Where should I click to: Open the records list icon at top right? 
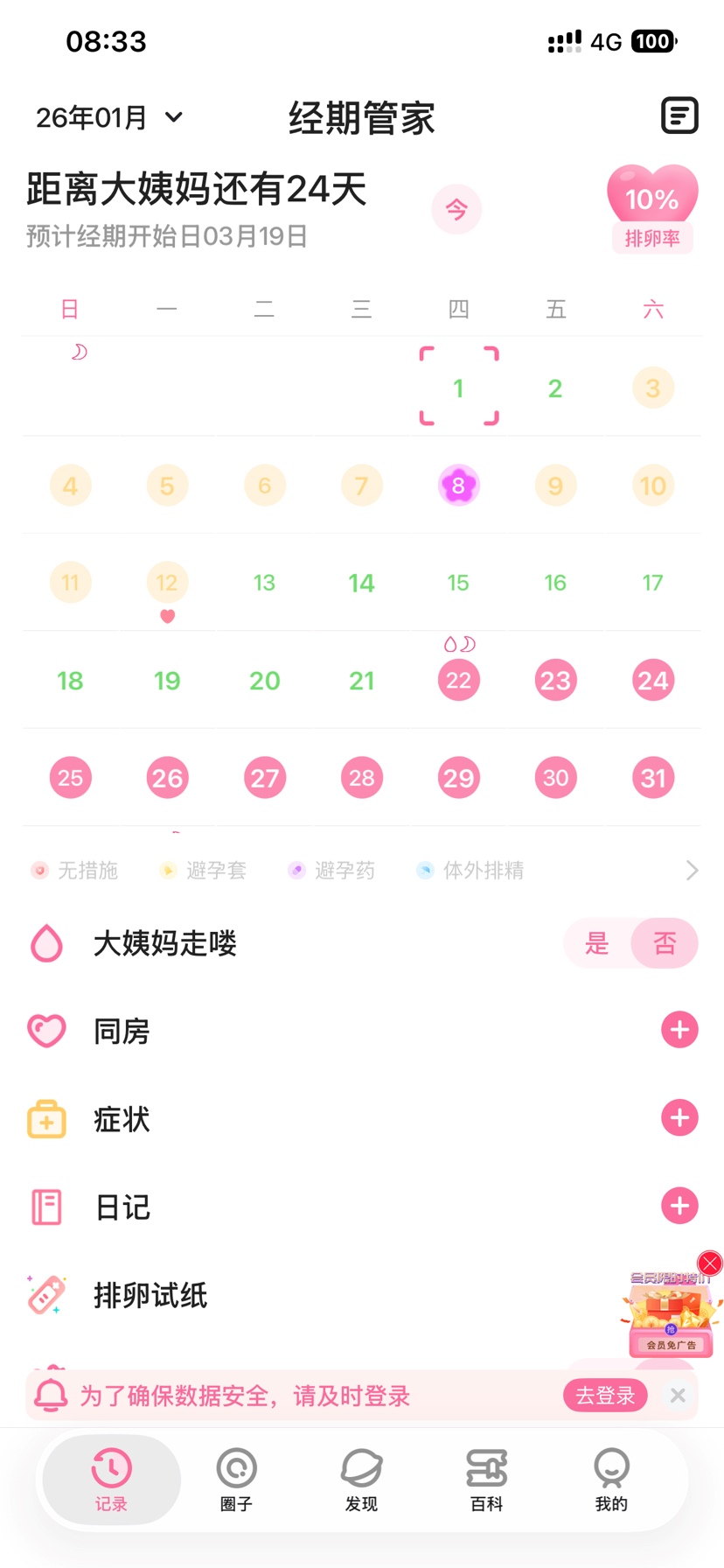click(x=679, y=115)
